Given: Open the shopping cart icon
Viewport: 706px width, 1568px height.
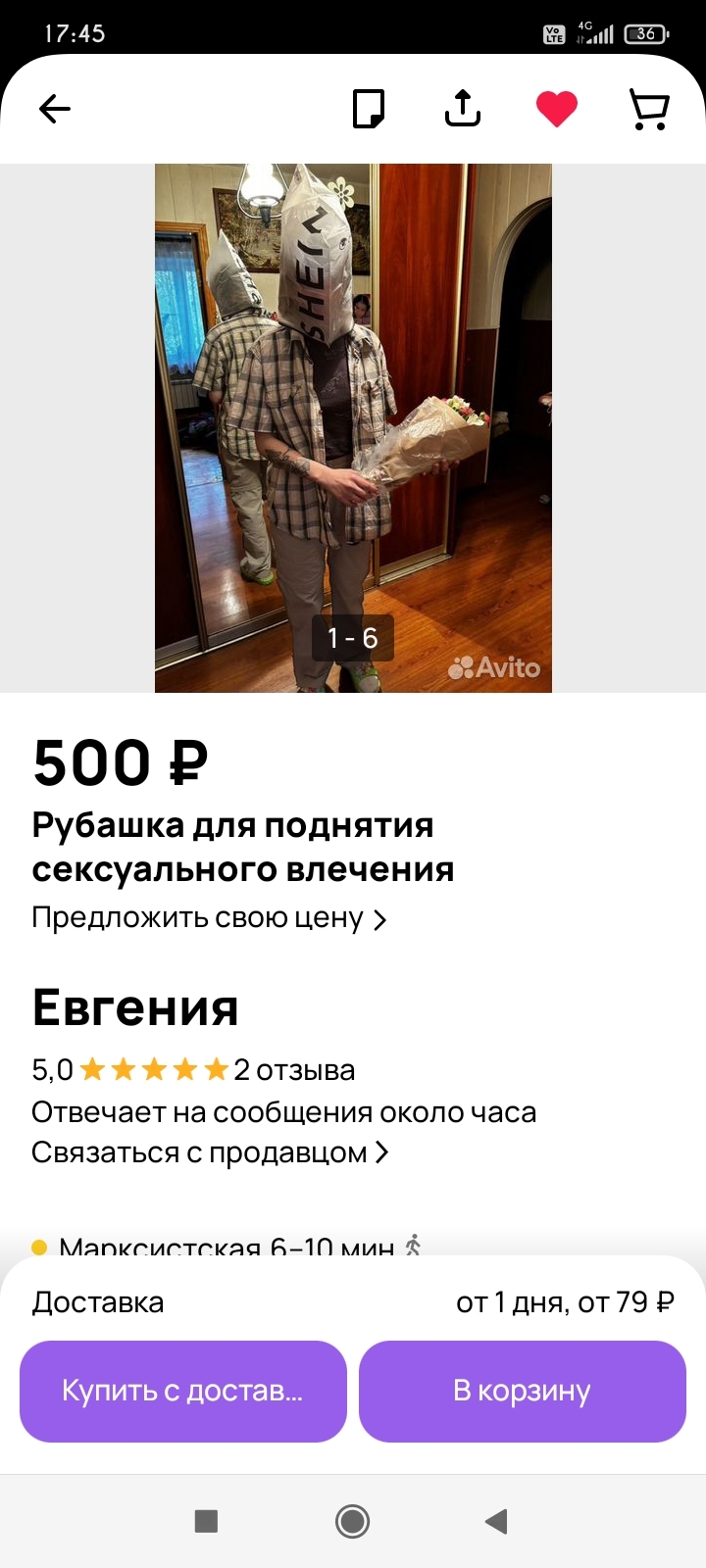Looking at the screenshot, I should pos(649,109).
